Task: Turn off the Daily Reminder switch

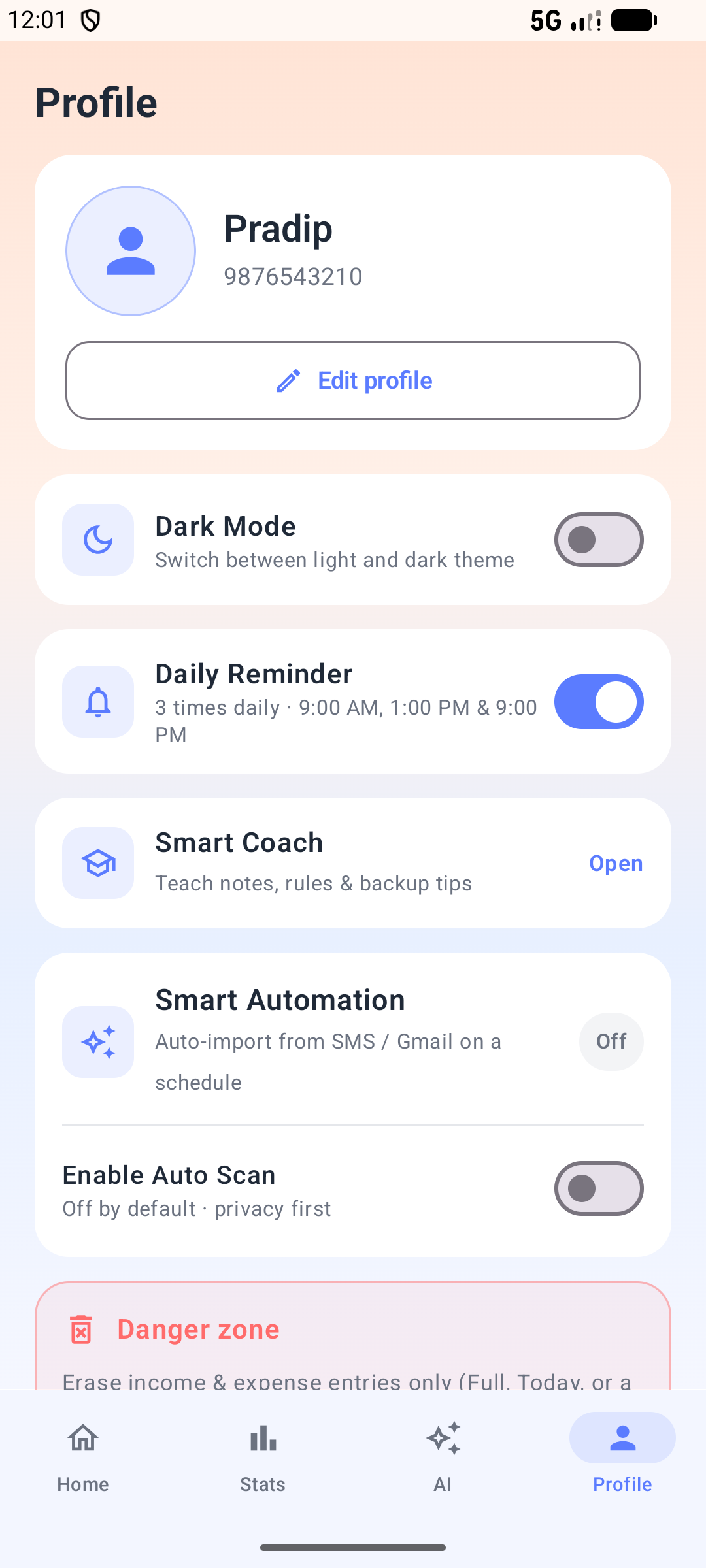Action: (x=599, y=702)
